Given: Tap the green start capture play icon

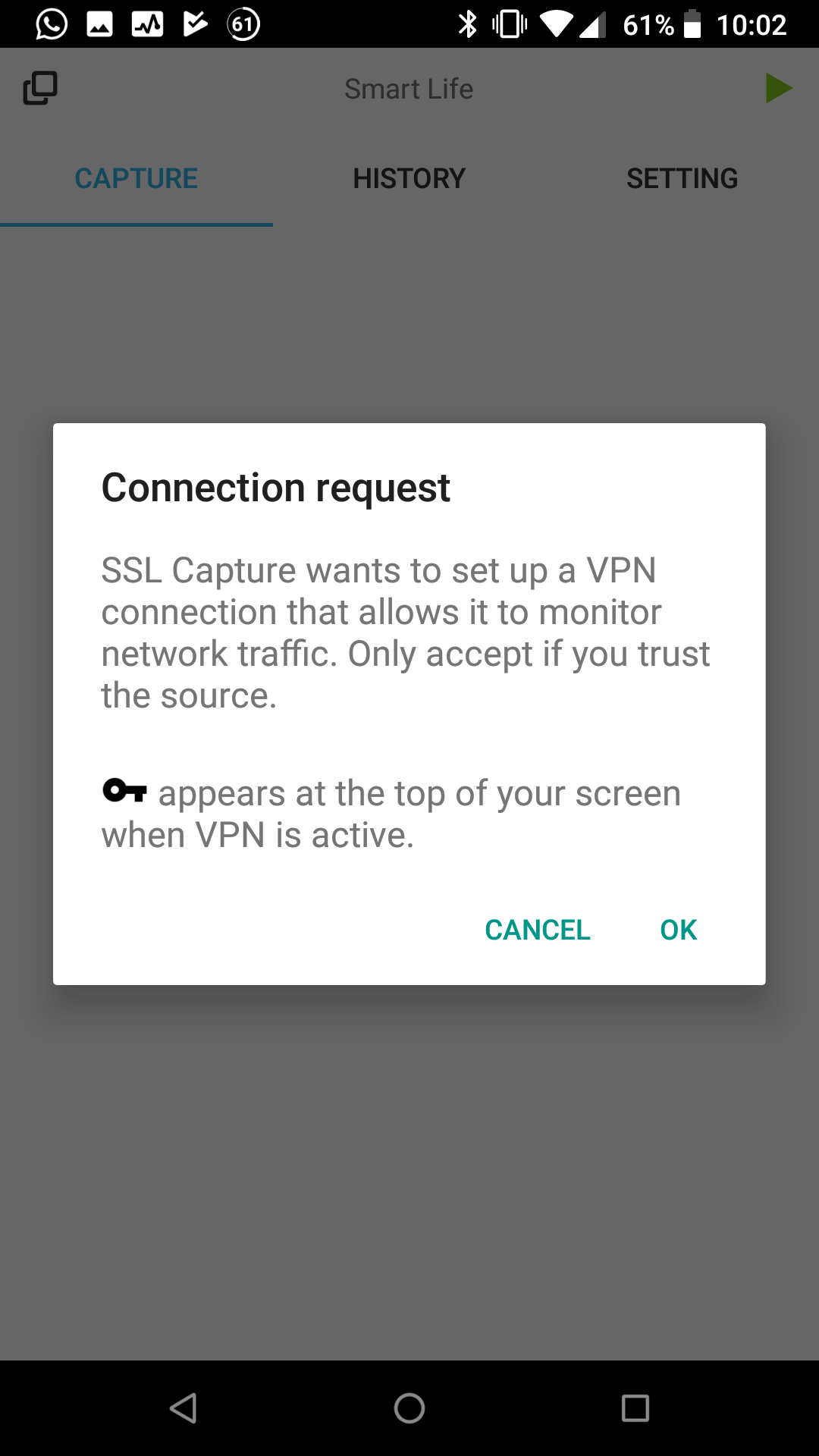Looking at the screenshot, I should coord(778,89).
